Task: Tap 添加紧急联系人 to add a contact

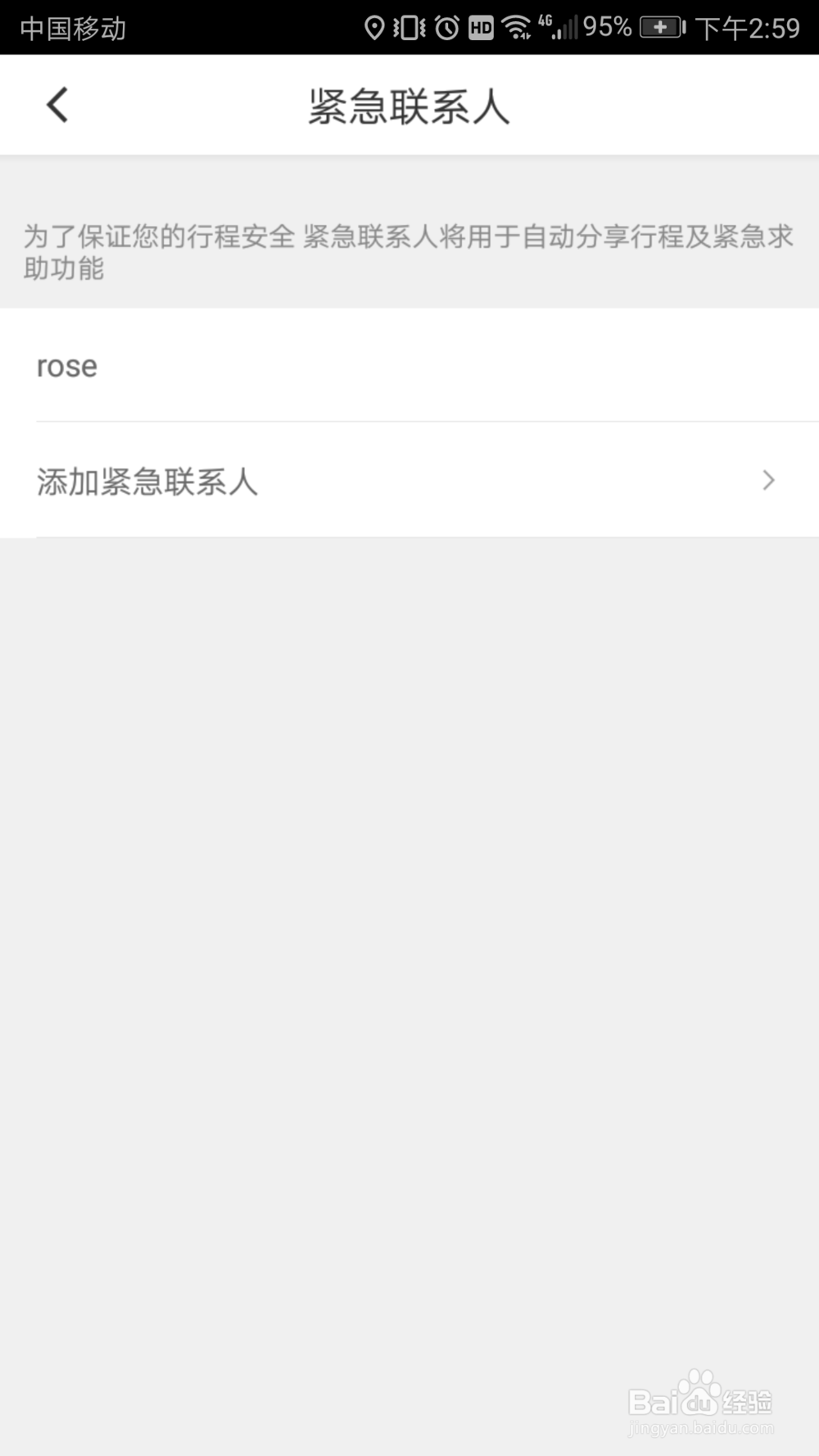Action: 147,481
